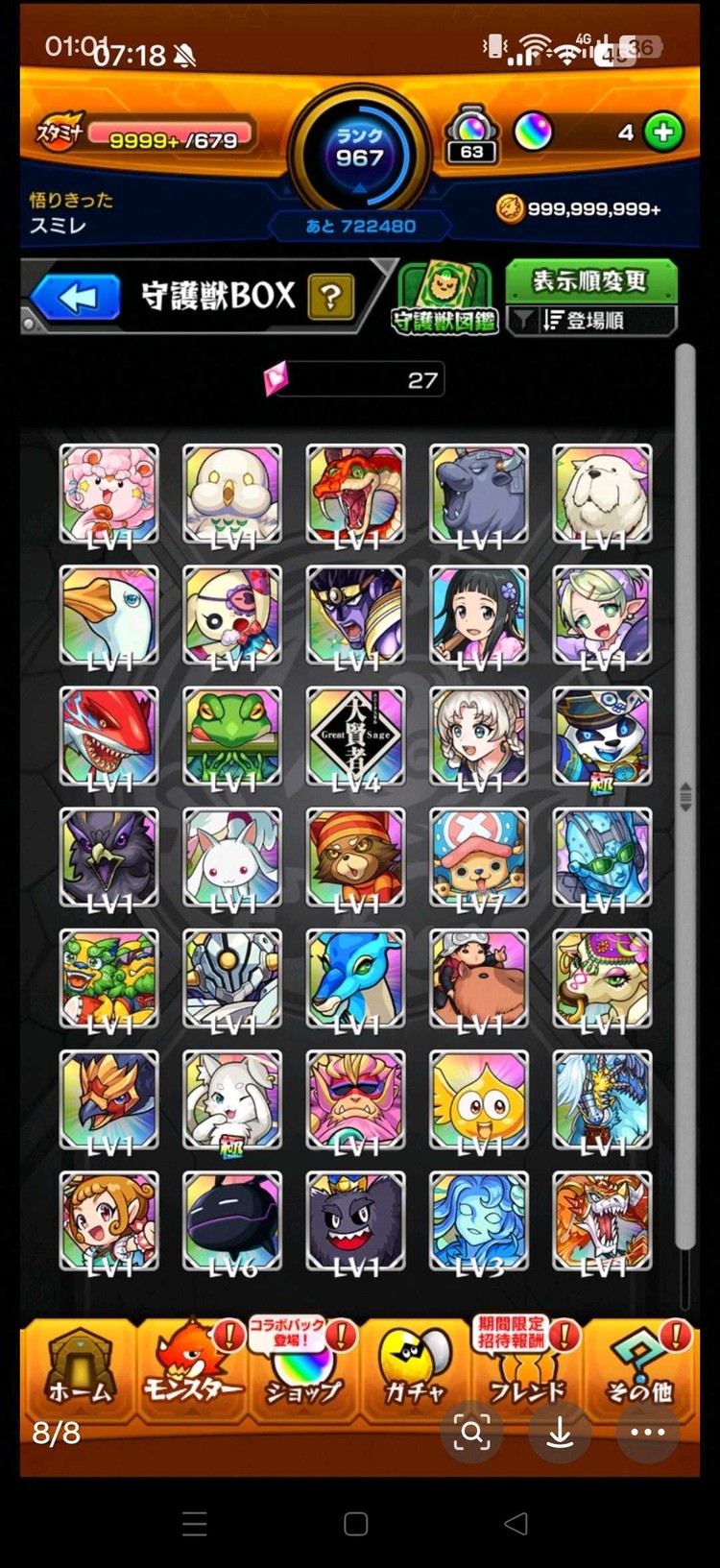The height and width of the screenshot is (1568, 720).
Task: Open the その他 others tab
Action: 639,1368
